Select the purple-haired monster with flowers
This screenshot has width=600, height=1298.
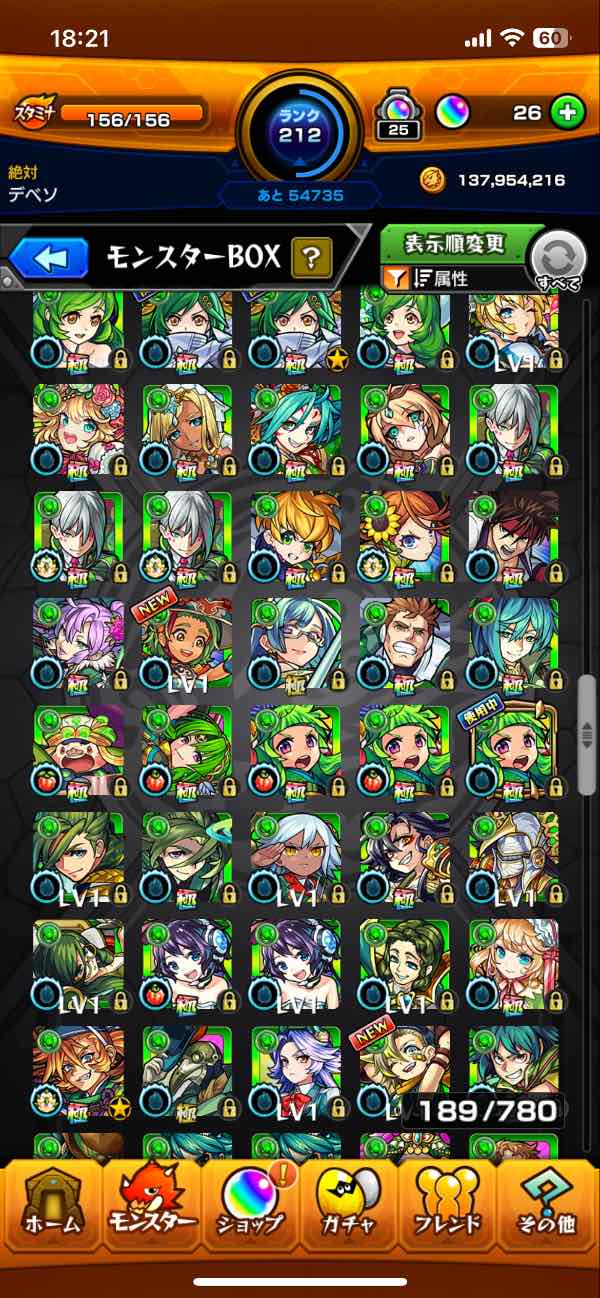79,645
